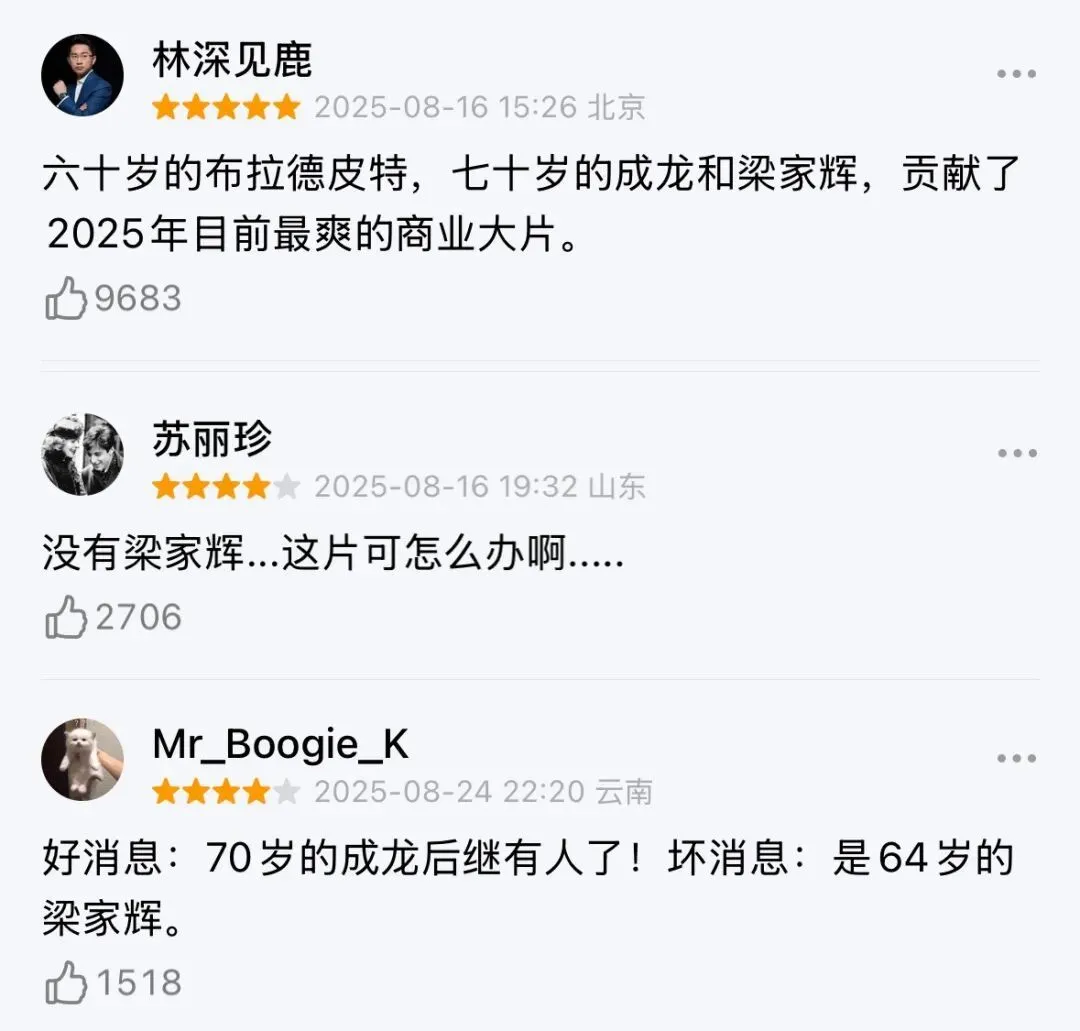Viewport: 1080px width, 1031px height.
Task: Open overflow menu on 苏丽珍's review
Action: (x=1016, y=454)
